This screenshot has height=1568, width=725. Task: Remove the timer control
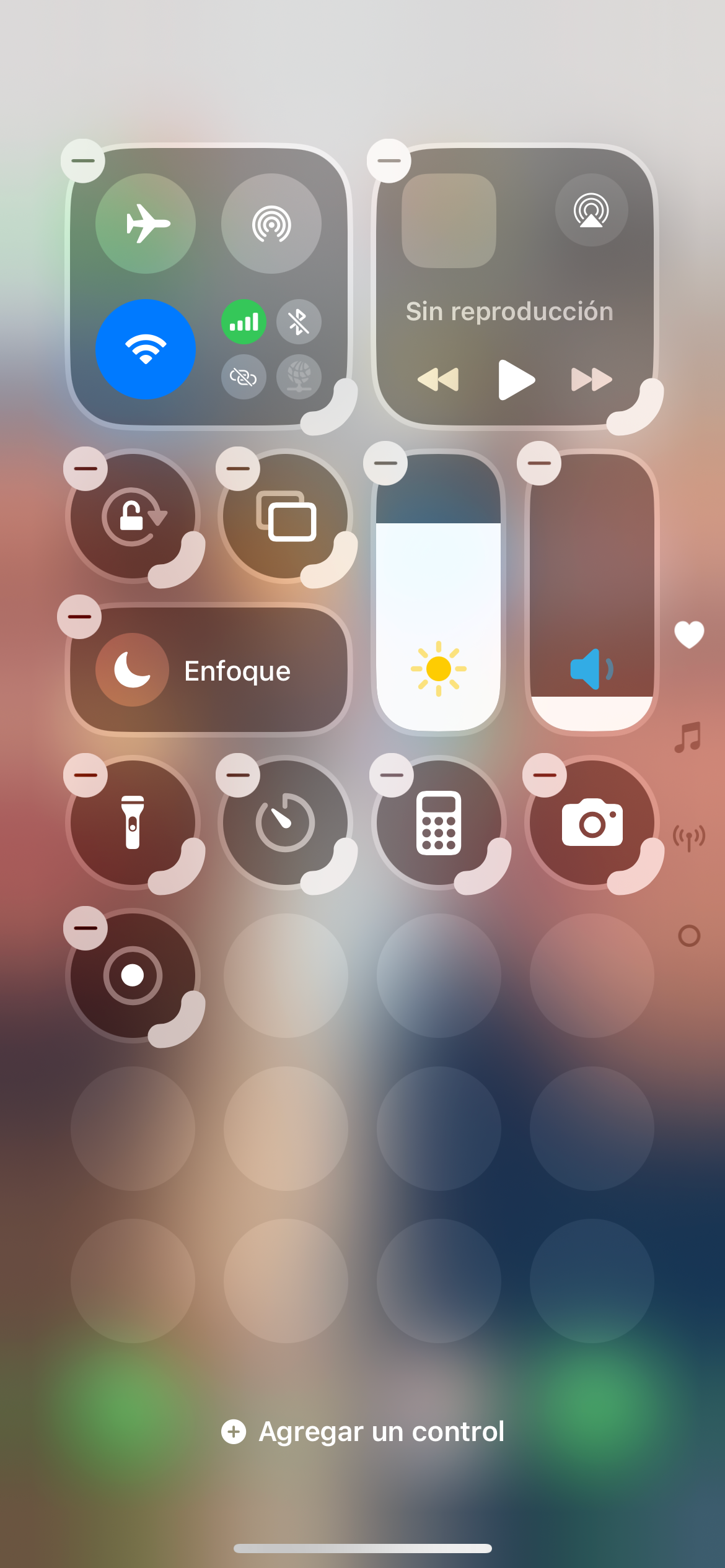tap(238, 775)
